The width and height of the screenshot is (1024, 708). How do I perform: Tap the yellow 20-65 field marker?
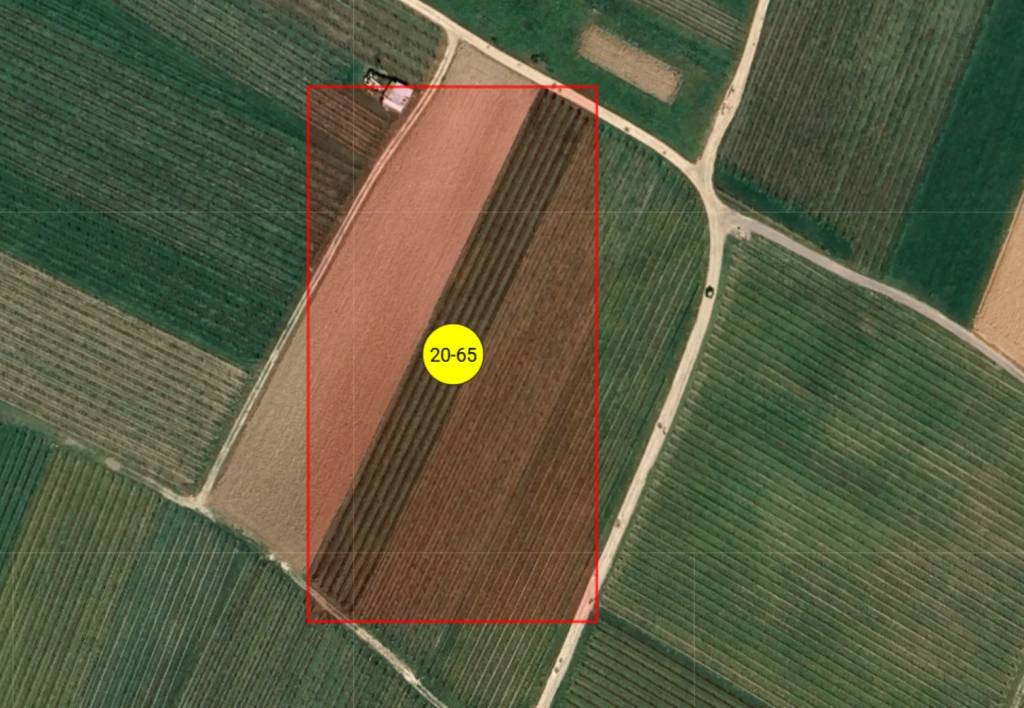[x=453, y=354]
